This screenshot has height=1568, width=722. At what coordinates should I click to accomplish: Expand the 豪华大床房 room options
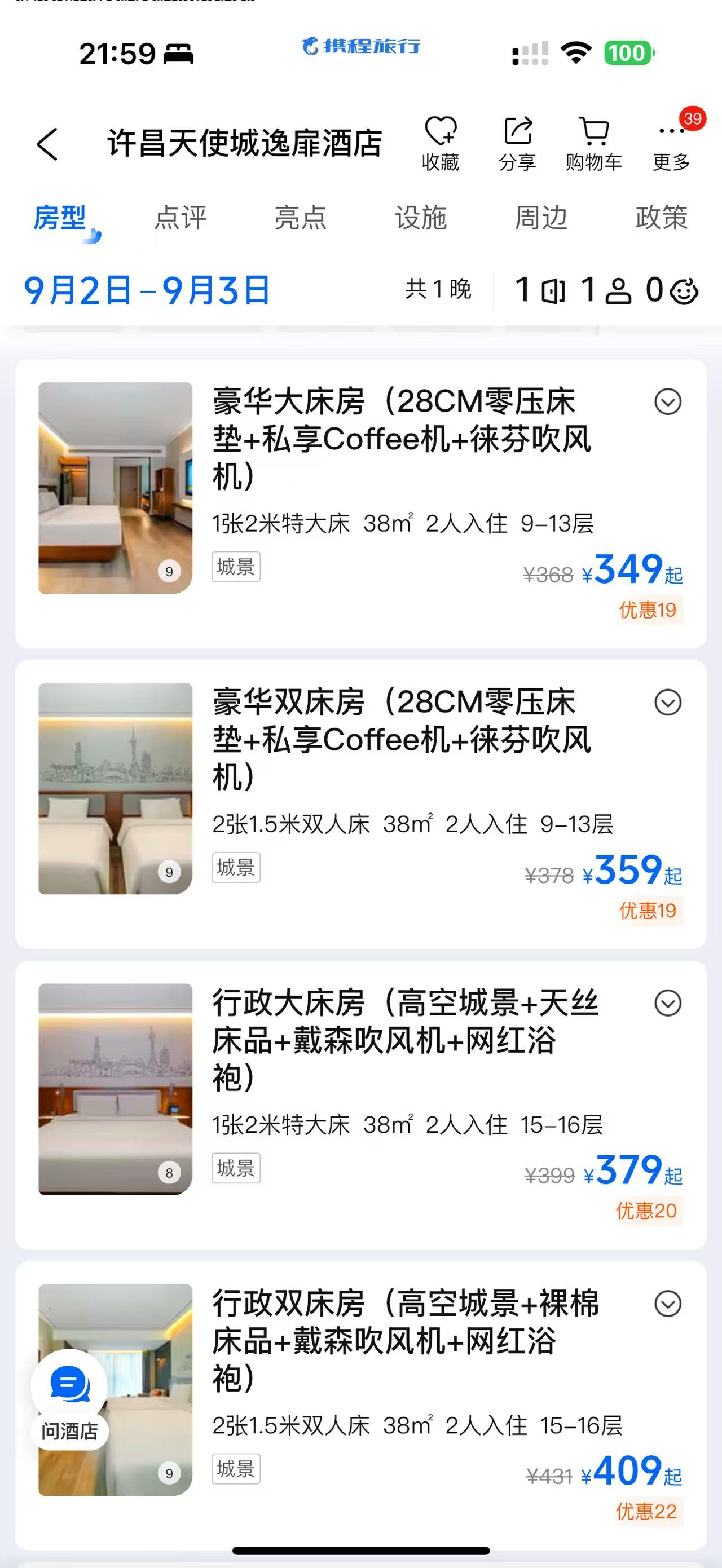click(668, 402)
